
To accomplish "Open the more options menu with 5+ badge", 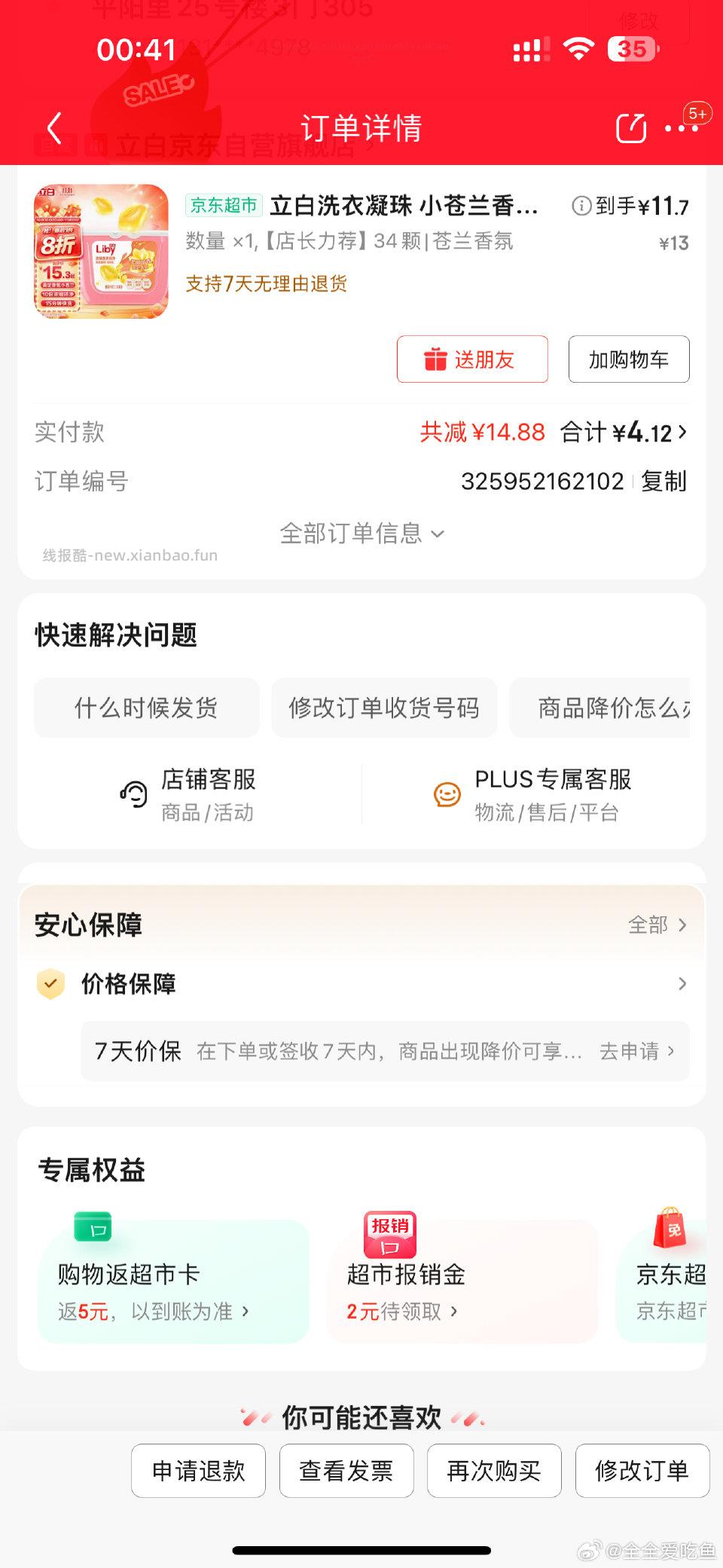I will point(680,128).
